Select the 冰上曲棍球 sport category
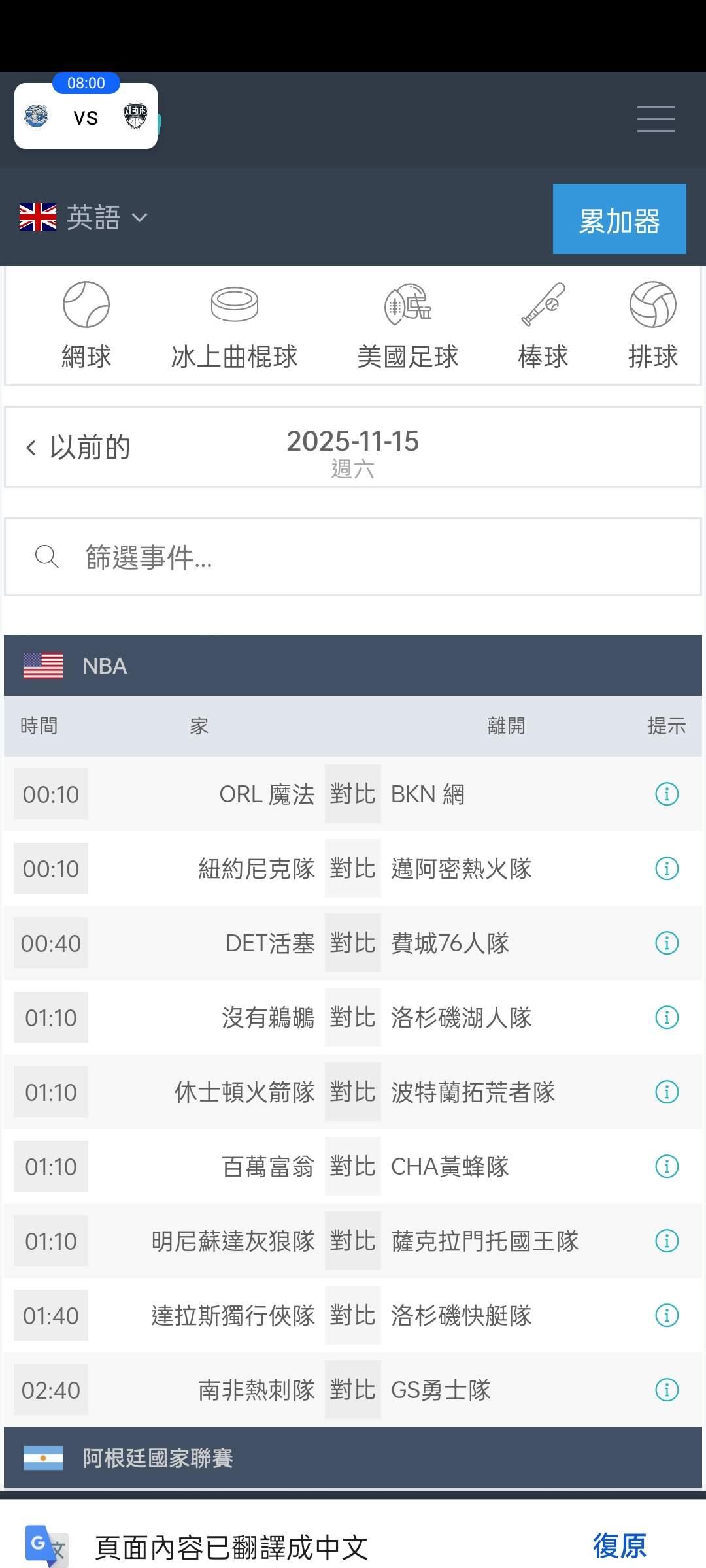The width and height of the screenshot is (706, 1568). point(234,325)
